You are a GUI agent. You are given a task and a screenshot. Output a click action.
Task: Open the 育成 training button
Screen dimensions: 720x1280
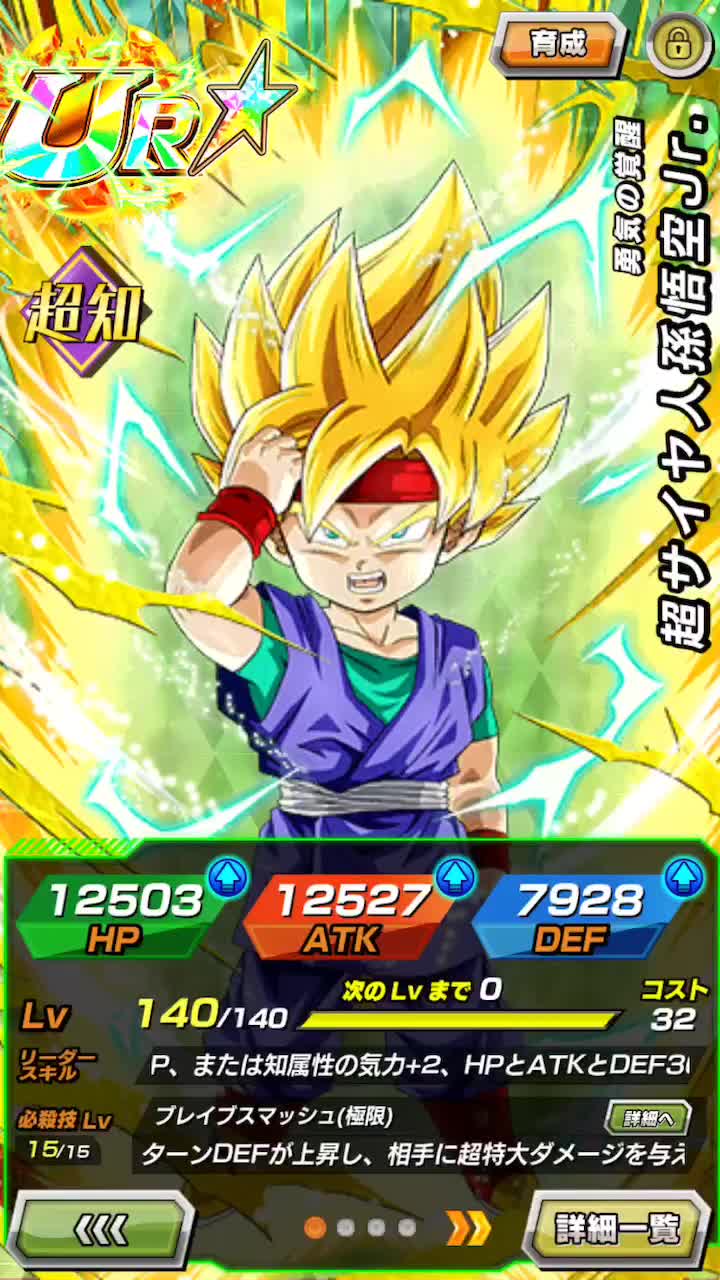(x=559, y=44)
